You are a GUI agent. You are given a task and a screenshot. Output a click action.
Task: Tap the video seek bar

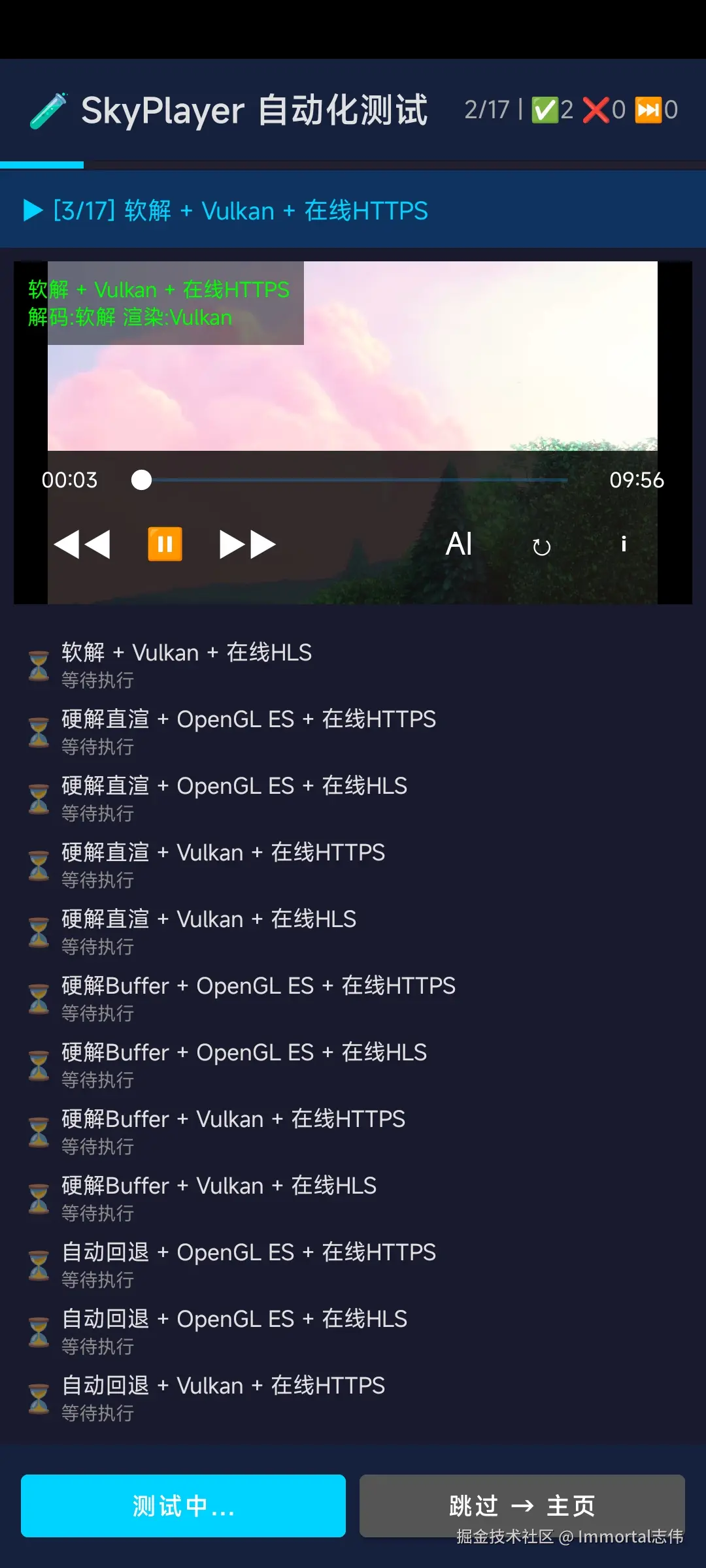coord(353,480)
